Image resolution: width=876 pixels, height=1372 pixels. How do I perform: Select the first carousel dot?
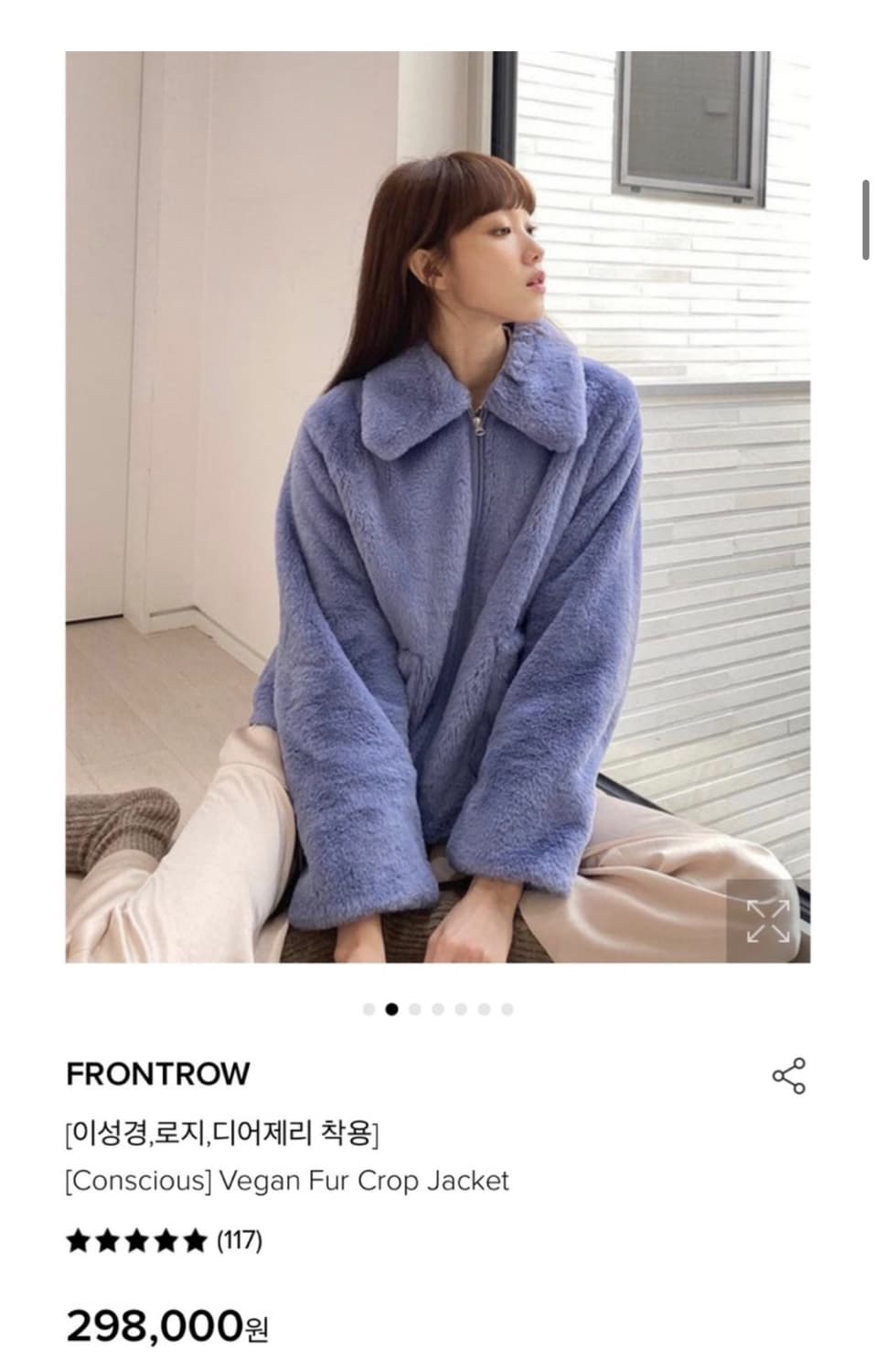pyautogui.click(x=369, y=1007)
